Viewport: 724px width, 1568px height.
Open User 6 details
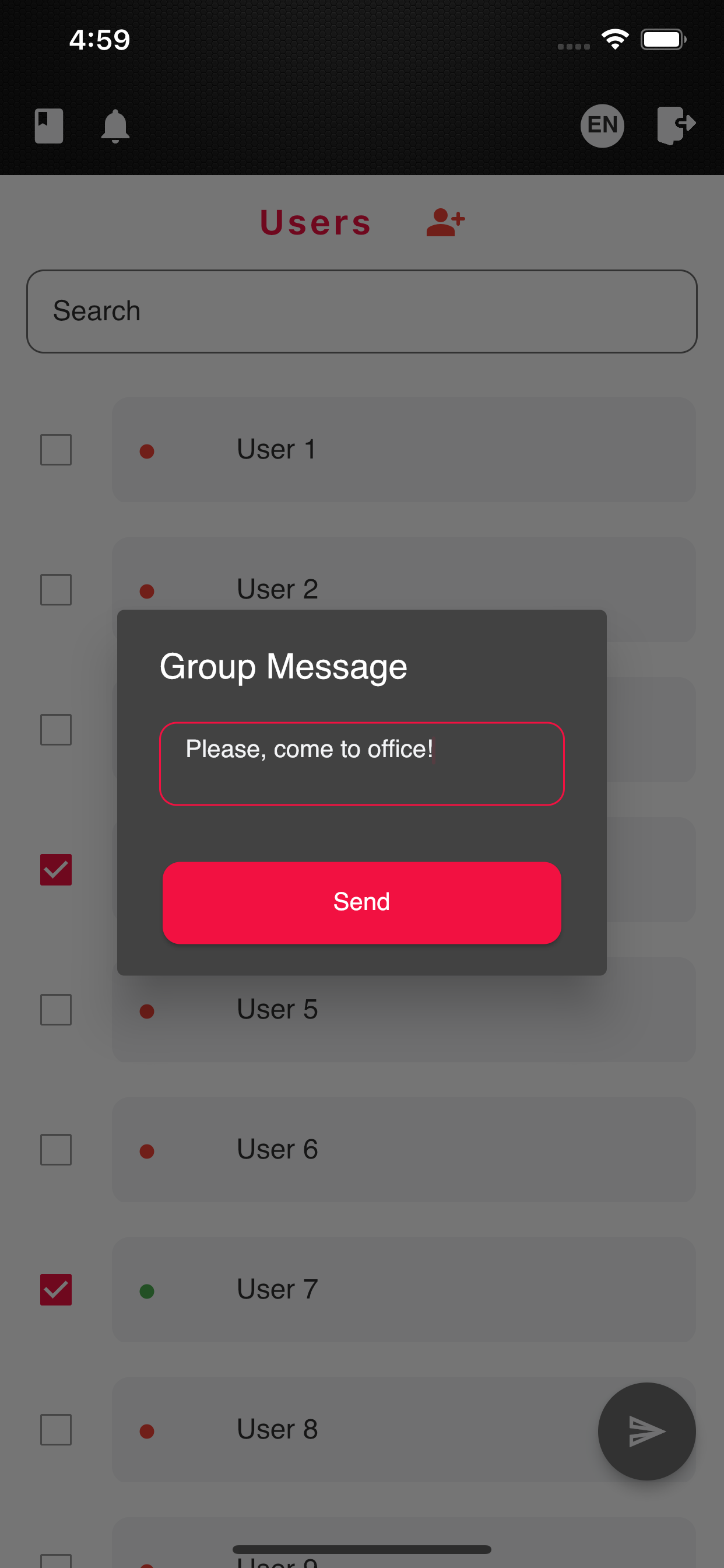tap(403, 1149)
